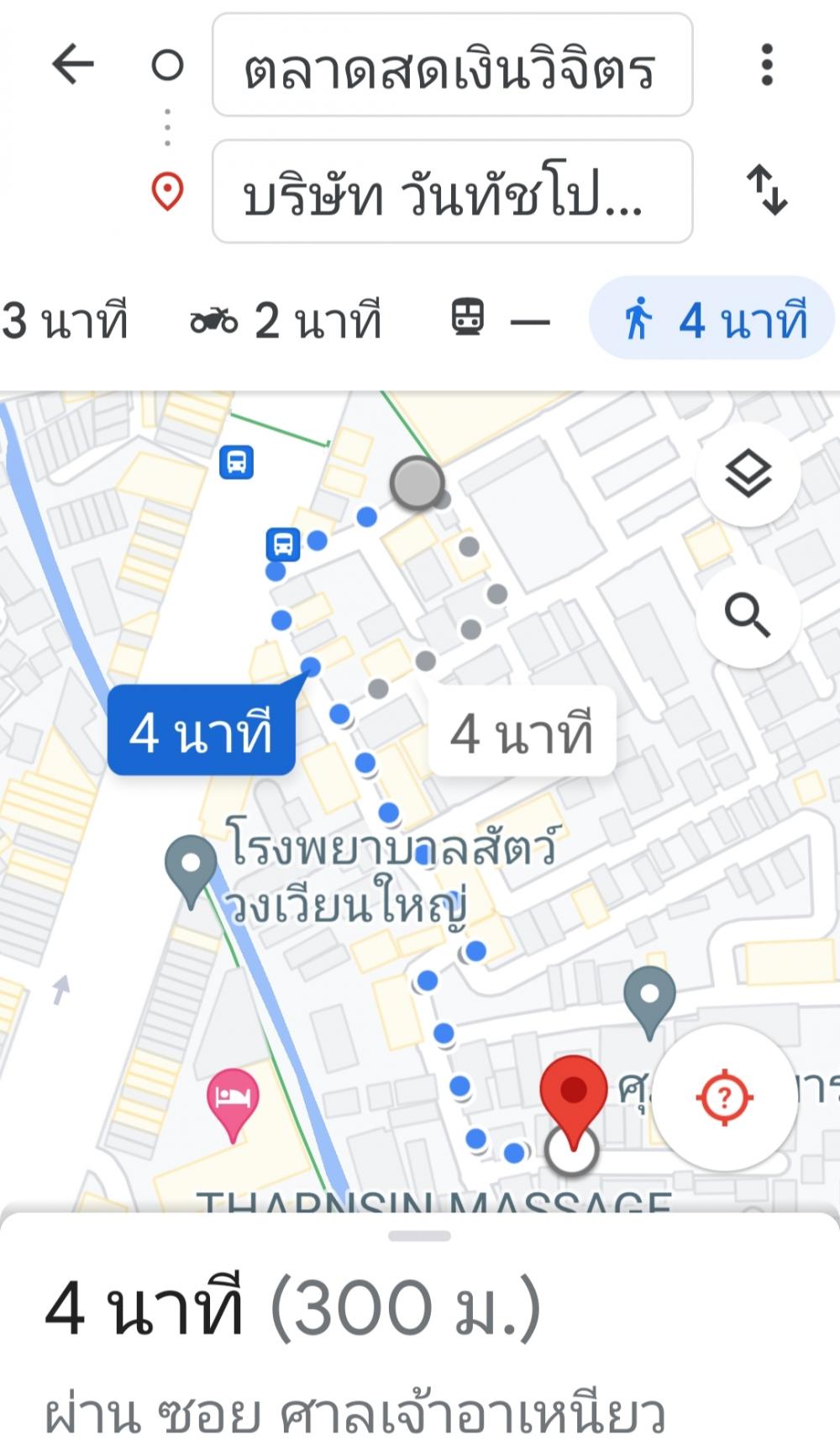Edit the starting point ตลาดสดเงินวิจิตร
The image size is (840, 1455).
452,65
